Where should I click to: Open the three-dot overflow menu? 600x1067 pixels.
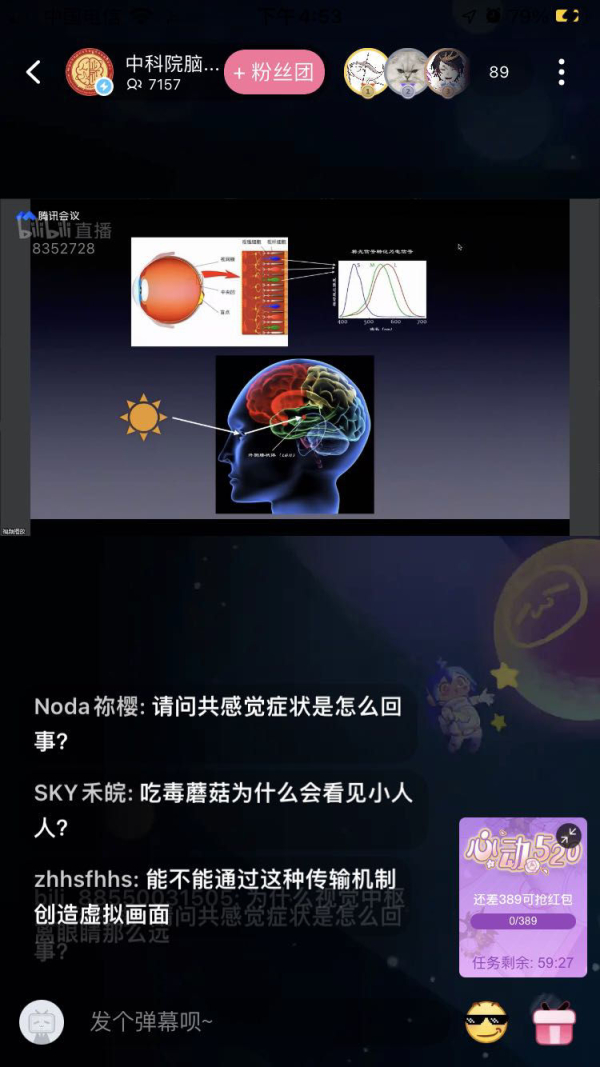[x=561, y=72]
